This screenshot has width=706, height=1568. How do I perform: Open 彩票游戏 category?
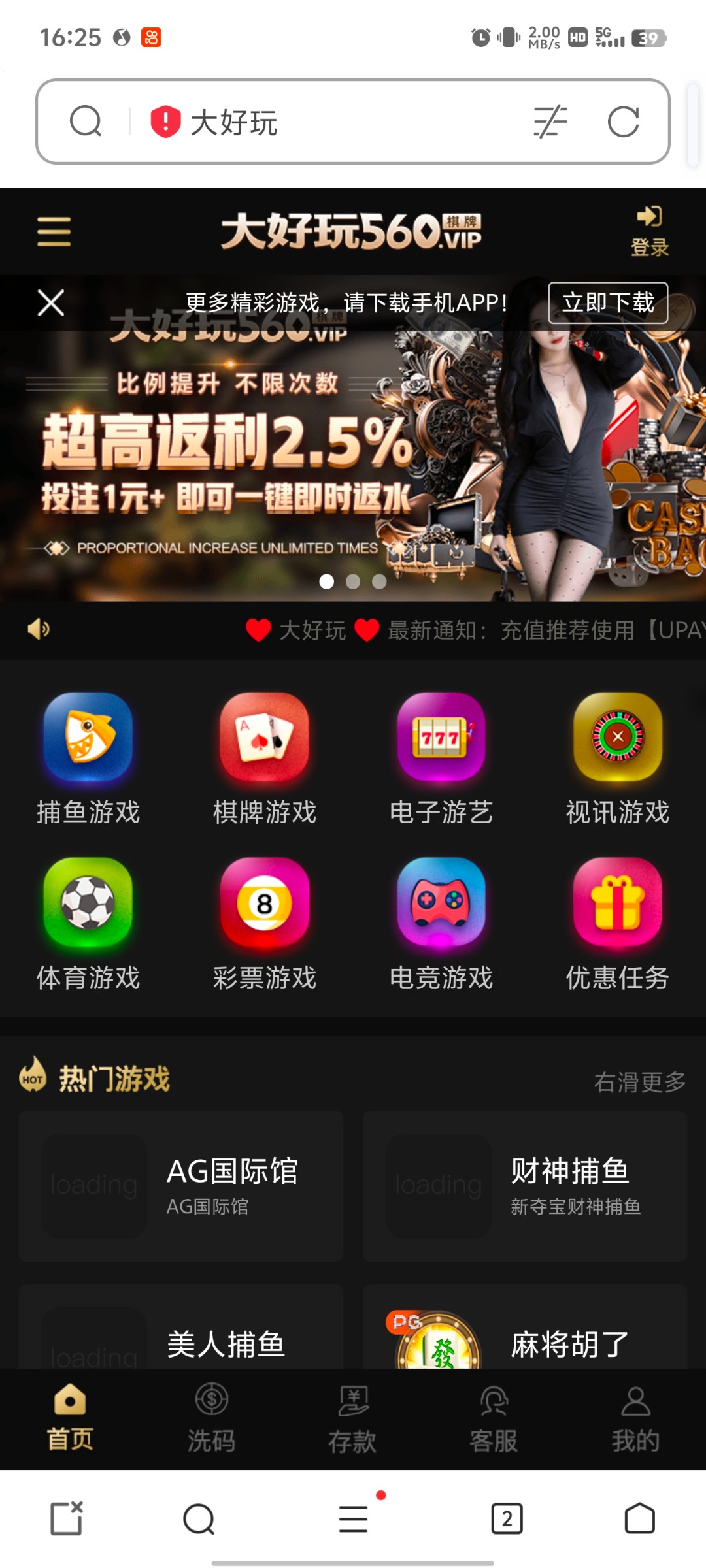pos(265,923)
